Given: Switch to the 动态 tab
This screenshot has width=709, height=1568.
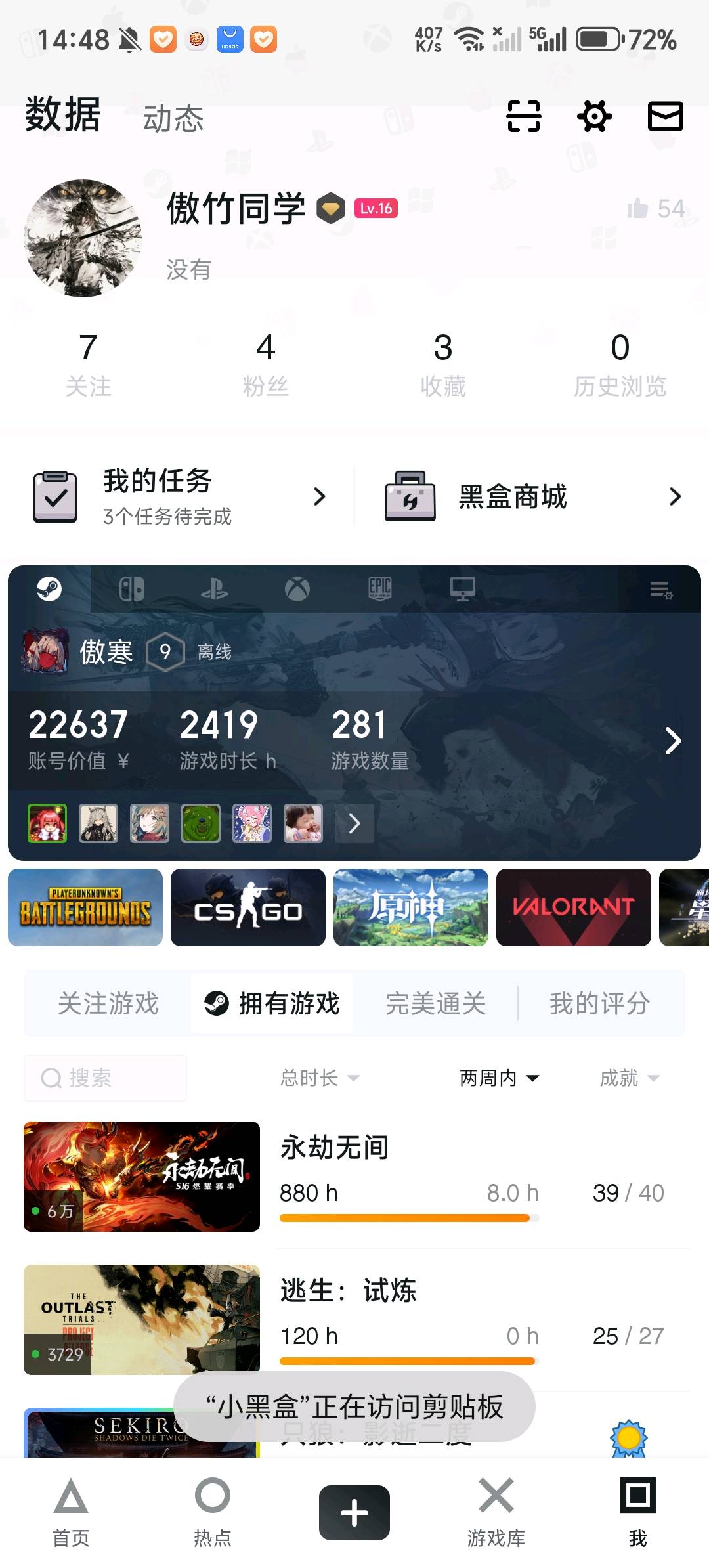Looking at the screenshot, I should tap(173, 119).
